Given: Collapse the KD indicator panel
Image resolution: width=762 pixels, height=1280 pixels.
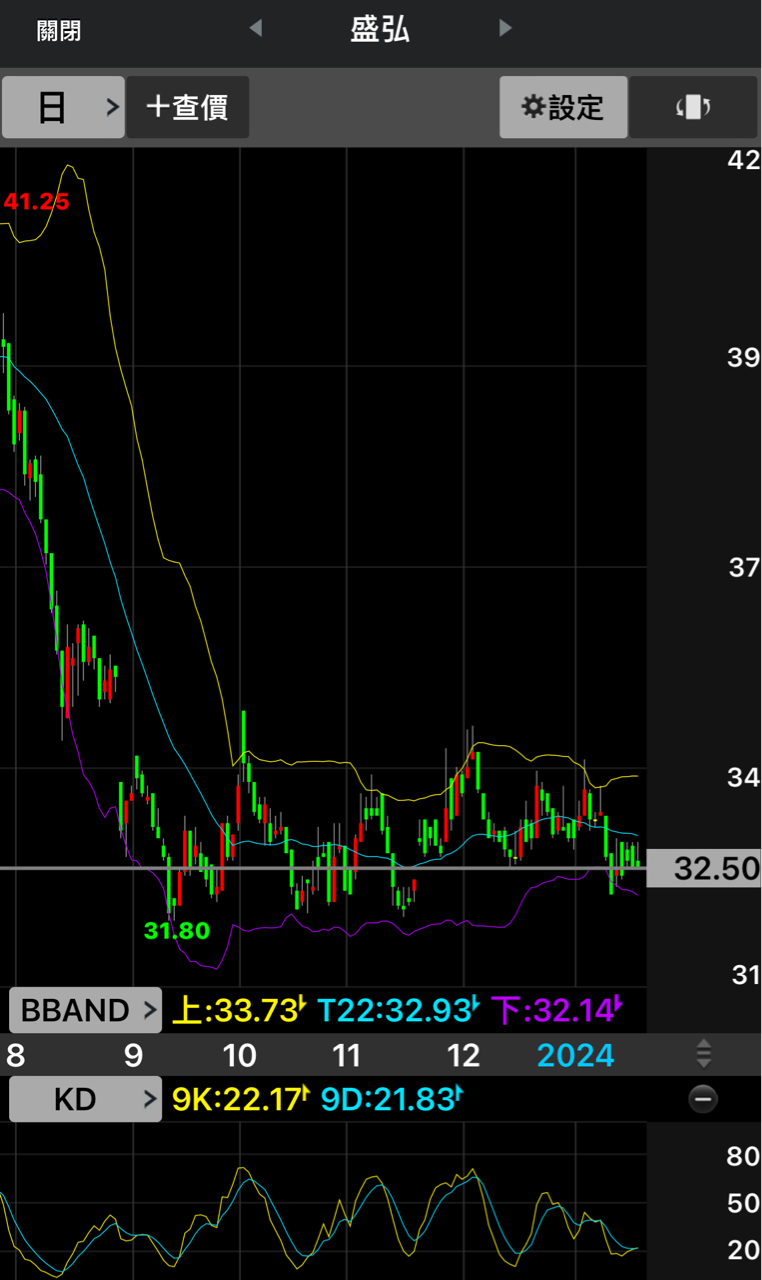Looking at the screenshot, I should coord(703,1099).
